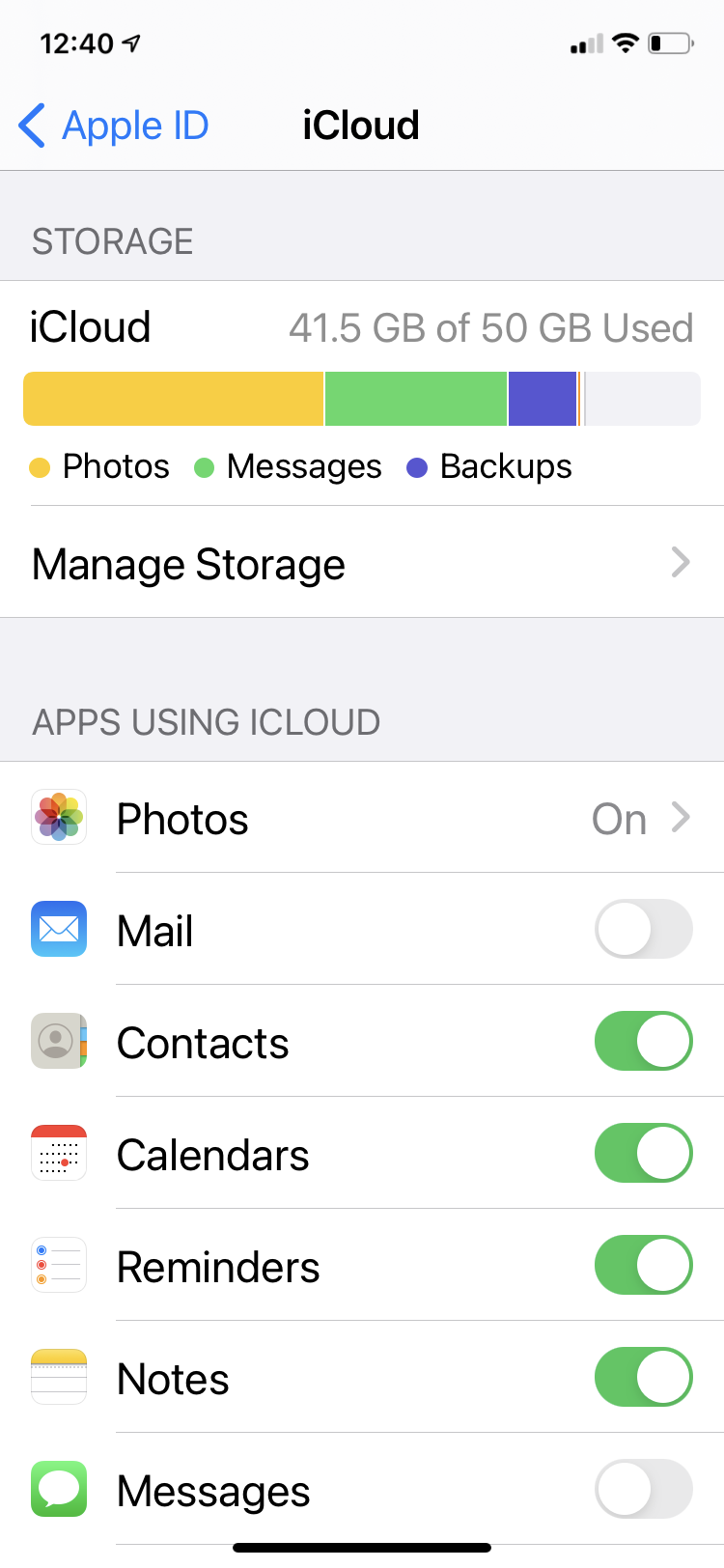The width and height of the screenshot is (724, 1568).
Task: Enable the Mail toggle
Action: (x=643, y=931)
